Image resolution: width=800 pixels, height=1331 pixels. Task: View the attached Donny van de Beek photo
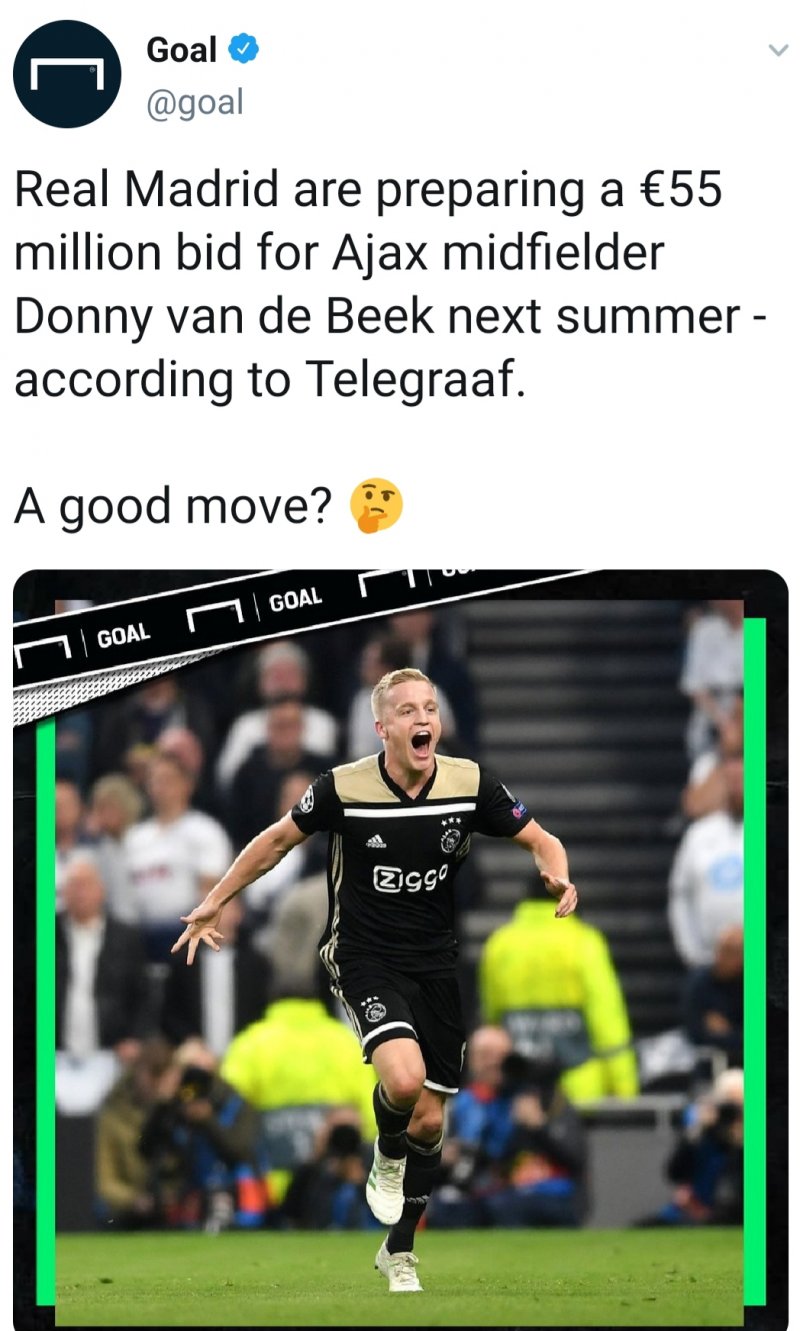click(x=400, y=950)
